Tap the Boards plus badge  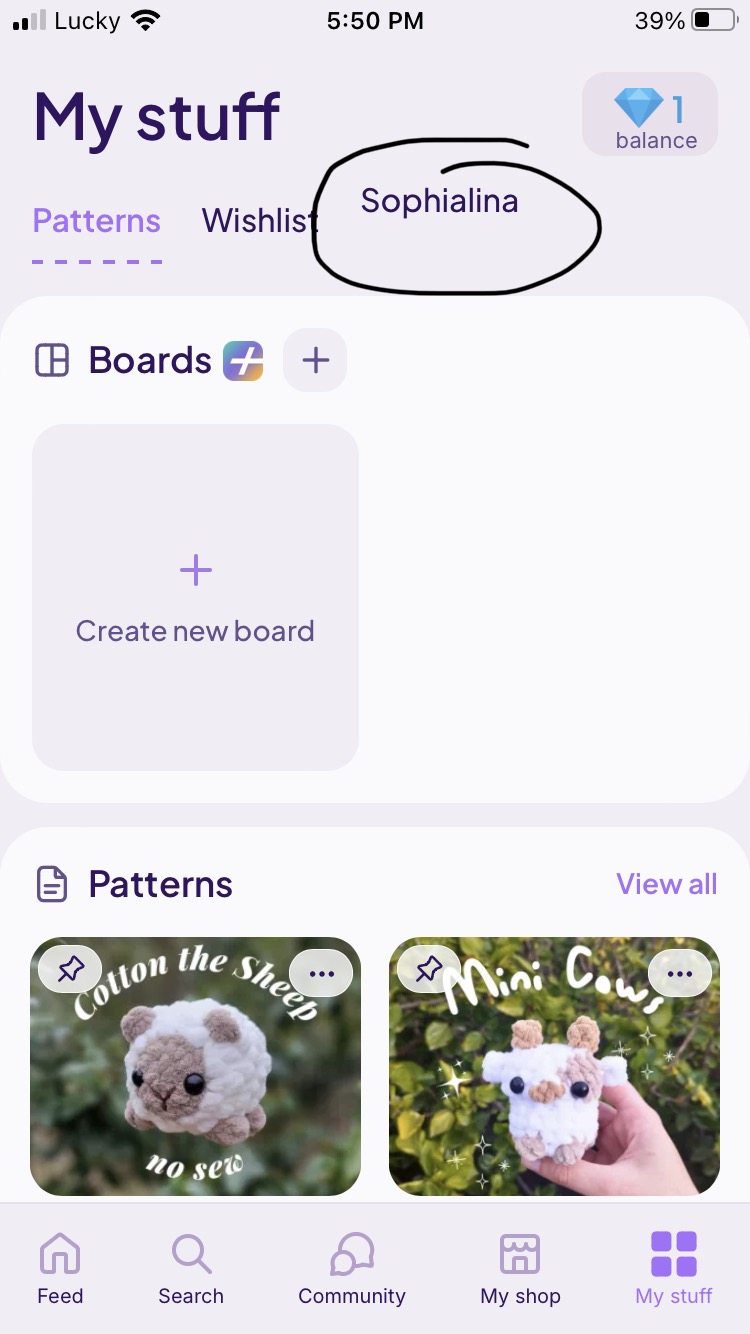pyautogui.click(x=243, y=360)
